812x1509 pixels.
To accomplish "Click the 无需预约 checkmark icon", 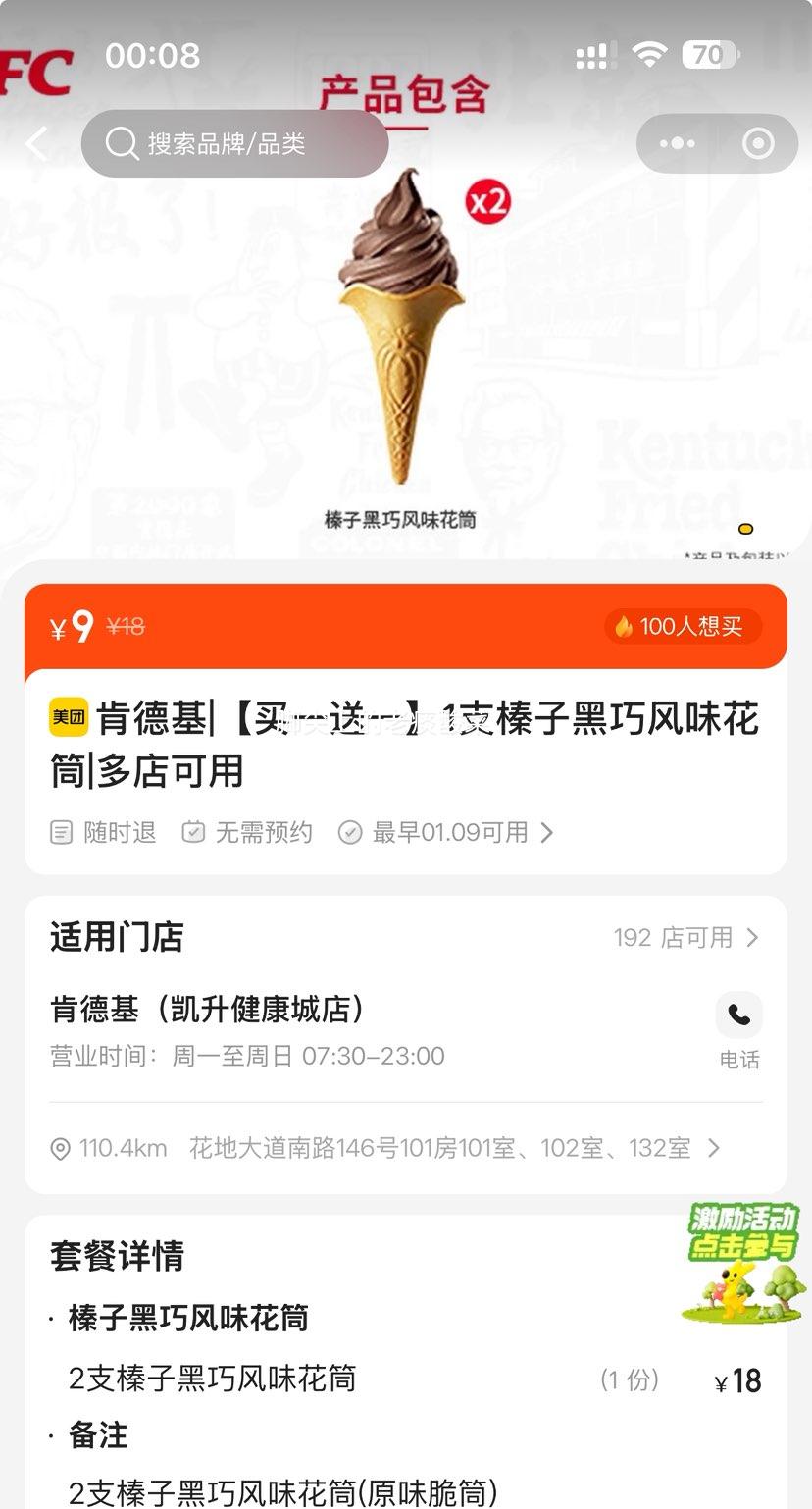I will point(193,832).
